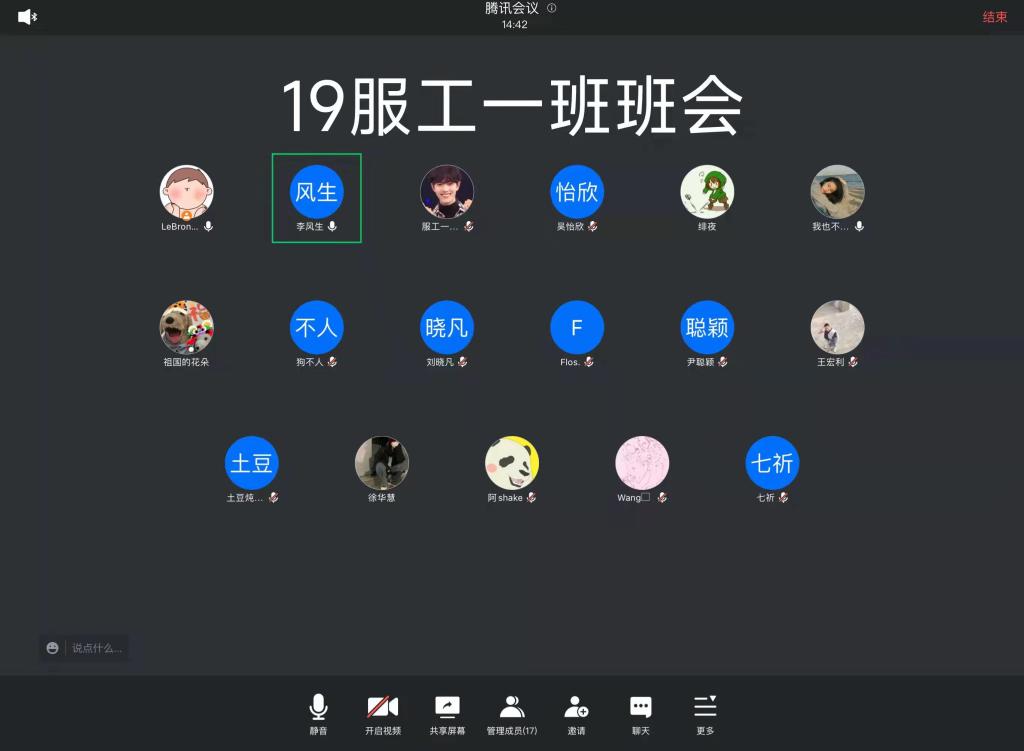
Task: Select participant 七祈
Action: coord(772,463)
